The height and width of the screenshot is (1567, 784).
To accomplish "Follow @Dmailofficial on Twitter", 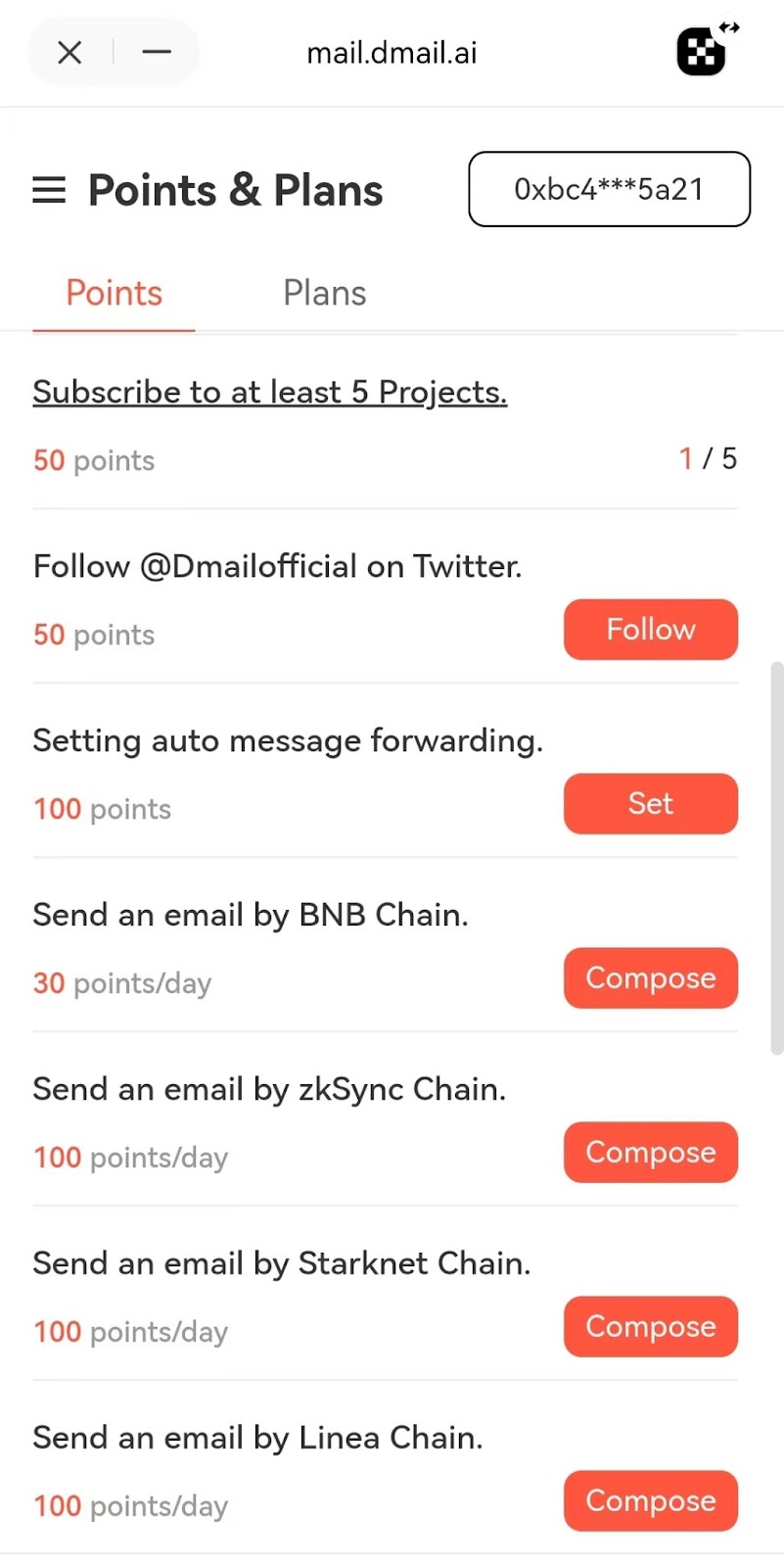I will [x=651, y=630].
